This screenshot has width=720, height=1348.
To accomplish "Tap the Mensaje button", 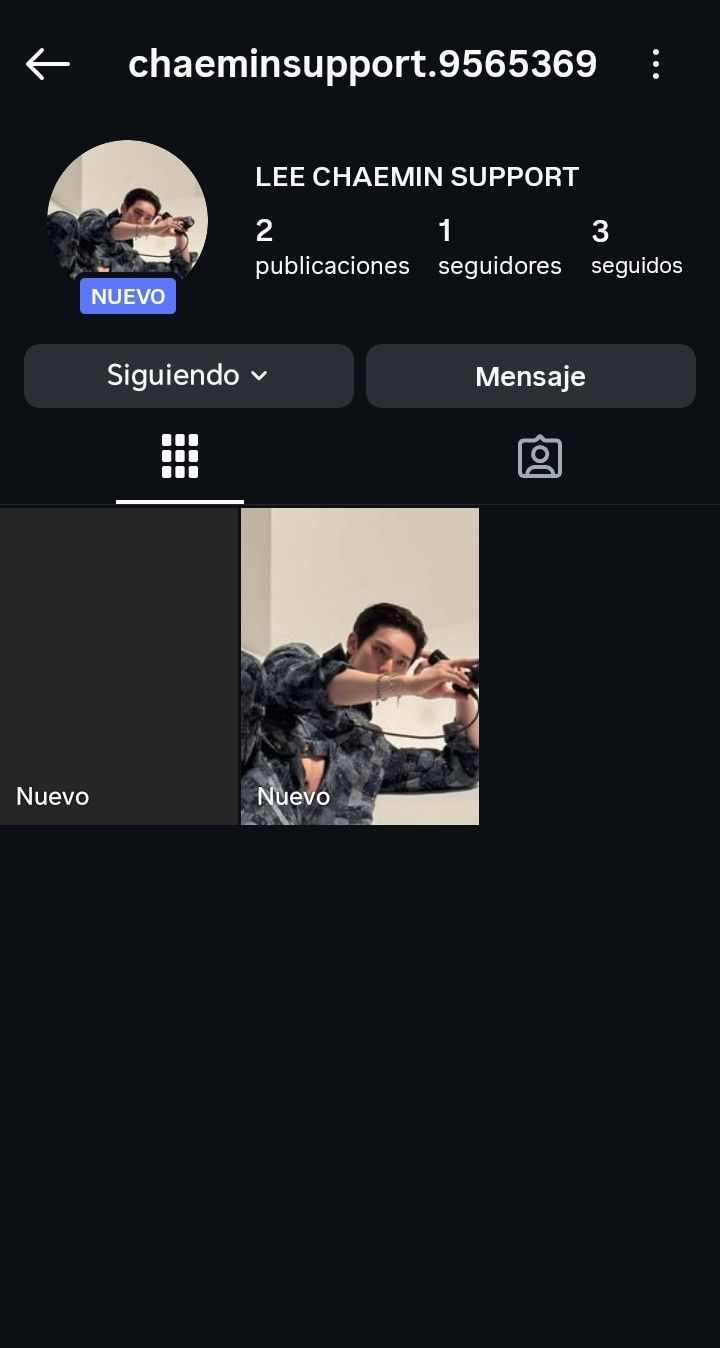I will coord(530,376).
